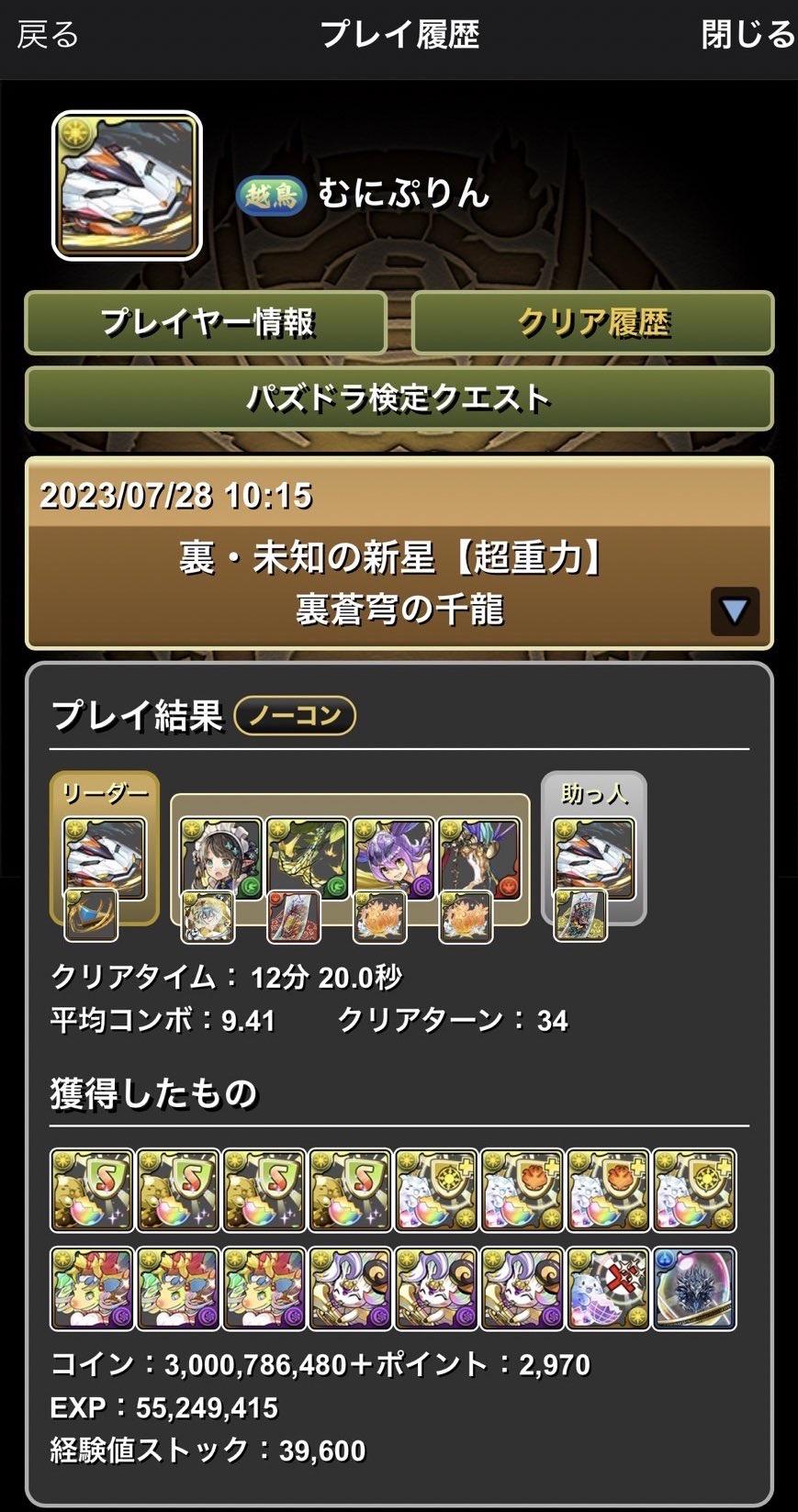The width and height of the screenshot is (798, 1512).
Task: Expand the dungeon record dropdown arrow
Action: (x=734, y=611)
